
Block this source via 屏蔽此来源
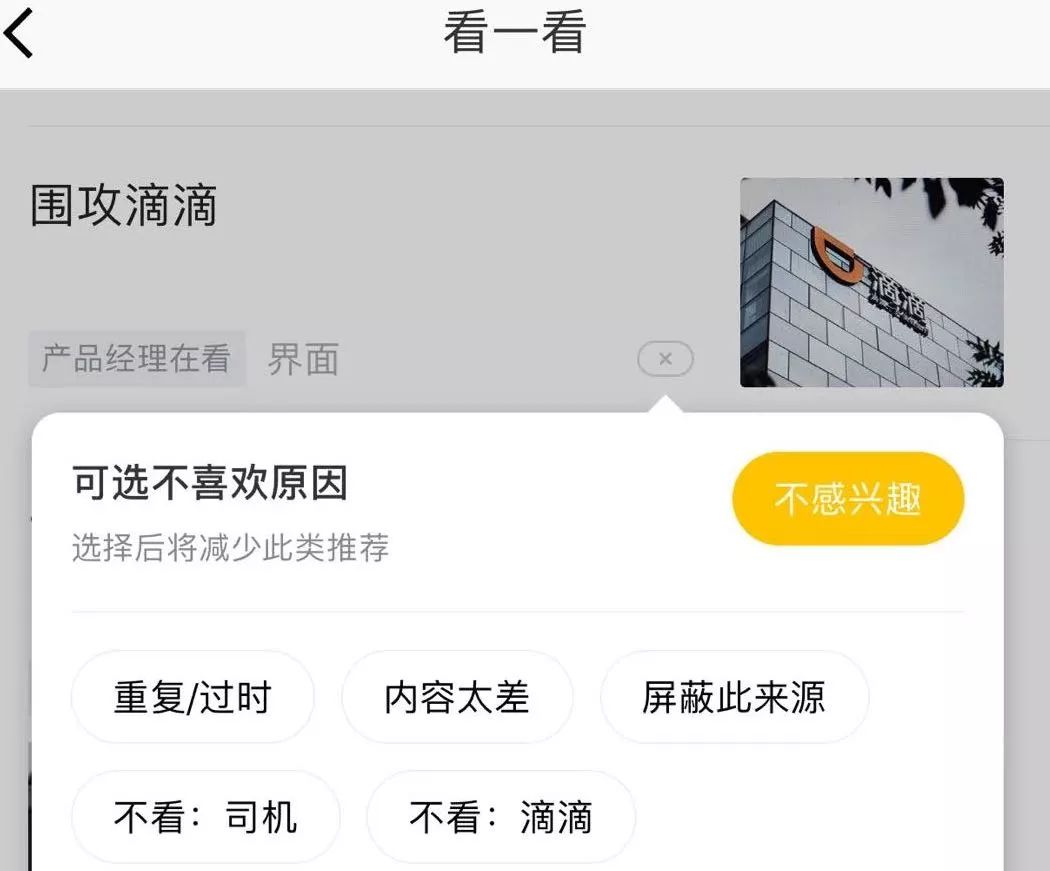pos(734,697)
